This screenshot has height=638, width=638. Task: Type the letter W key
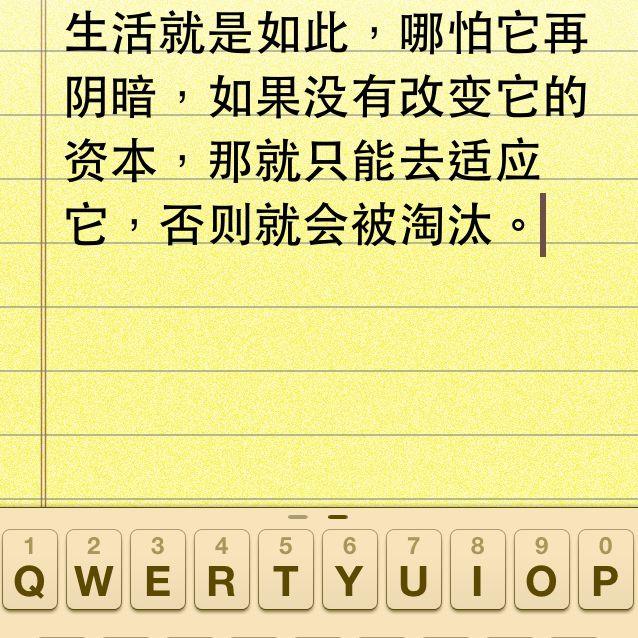point(94,571)
